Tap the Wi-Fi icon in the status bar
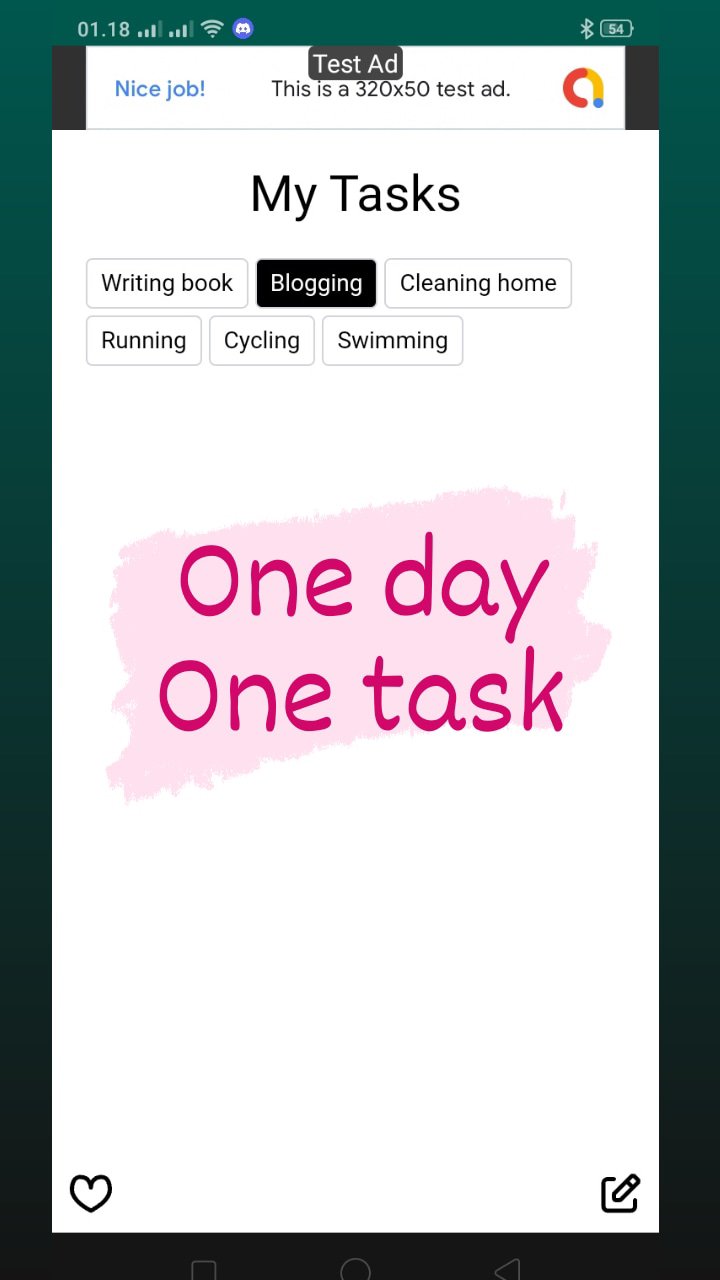The width and height of the screenshot is (720, 1280). pyautogui.click(x=211, y=28)
